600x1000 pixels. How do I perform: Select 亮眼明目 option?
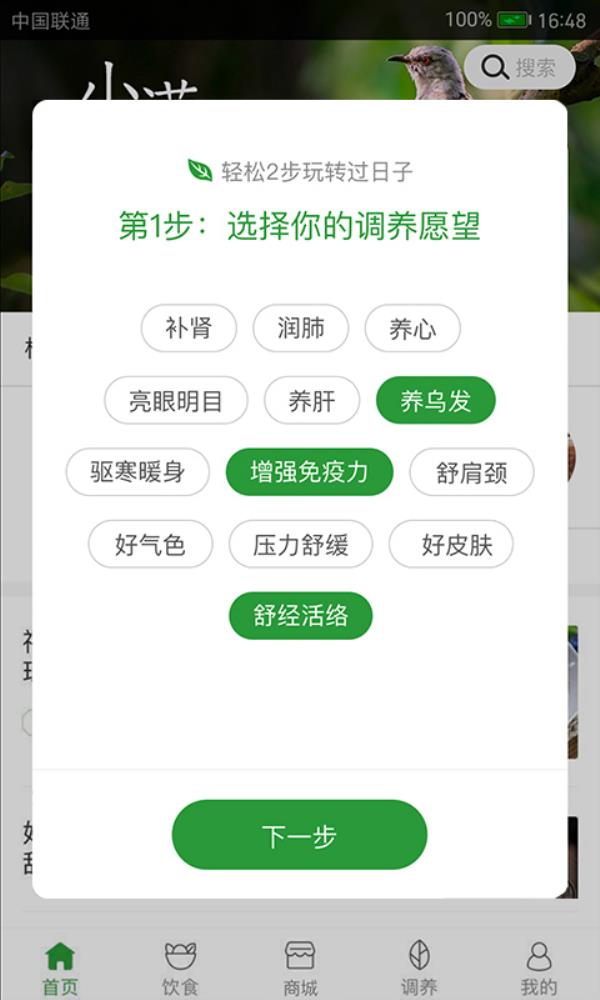pos(176,401)
